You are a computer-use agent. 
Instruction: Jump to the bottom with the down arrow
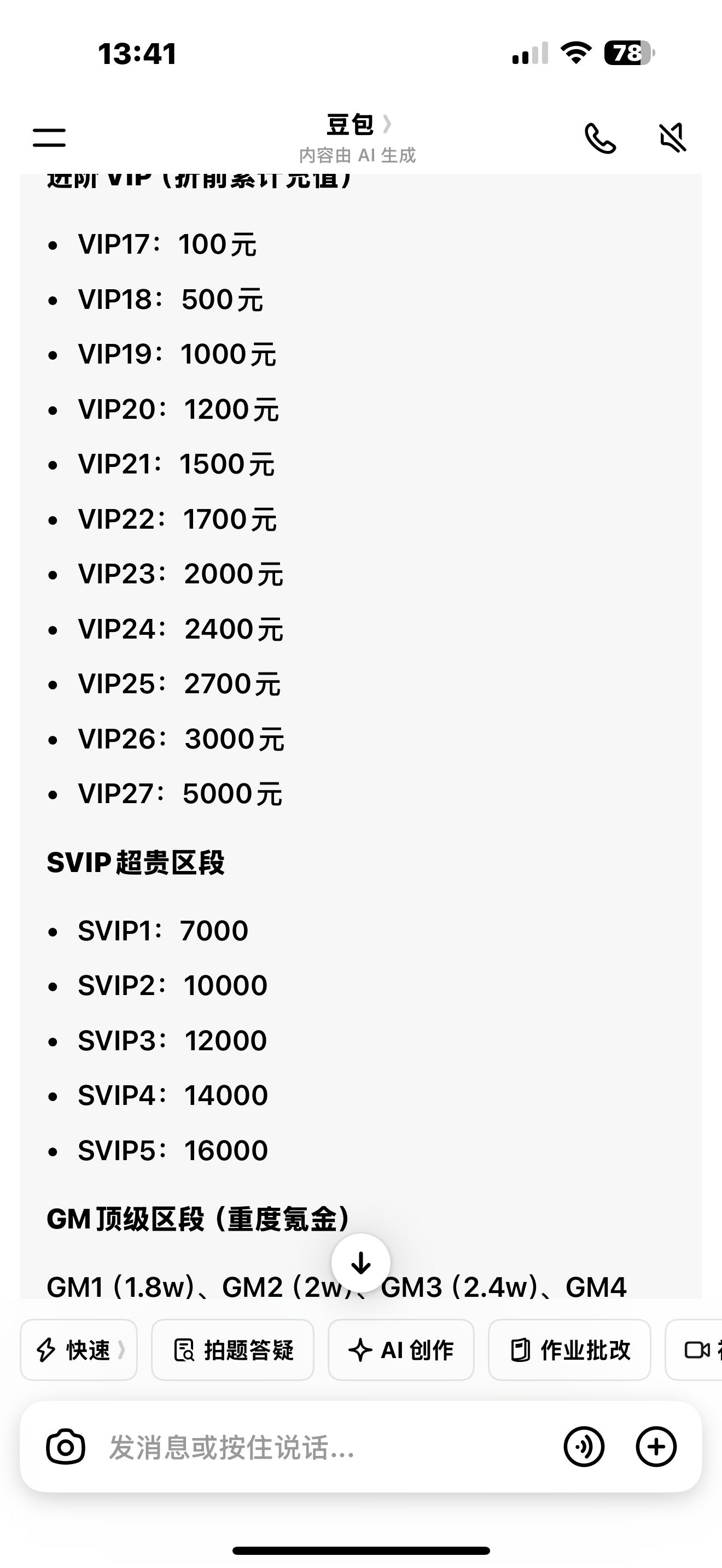click(361, 1263)
